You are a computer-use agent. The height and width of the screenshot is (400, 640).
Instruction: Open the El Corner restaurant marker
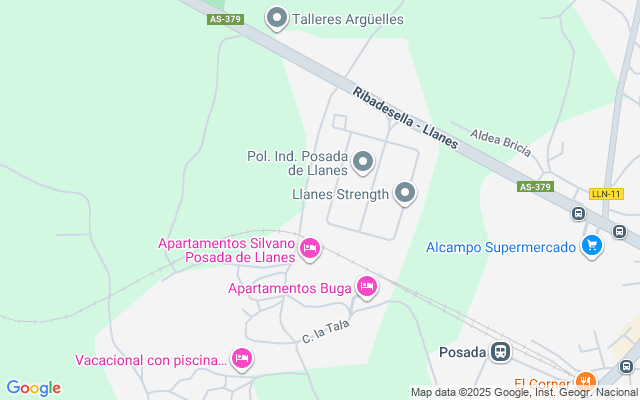[x=585, y=383]
